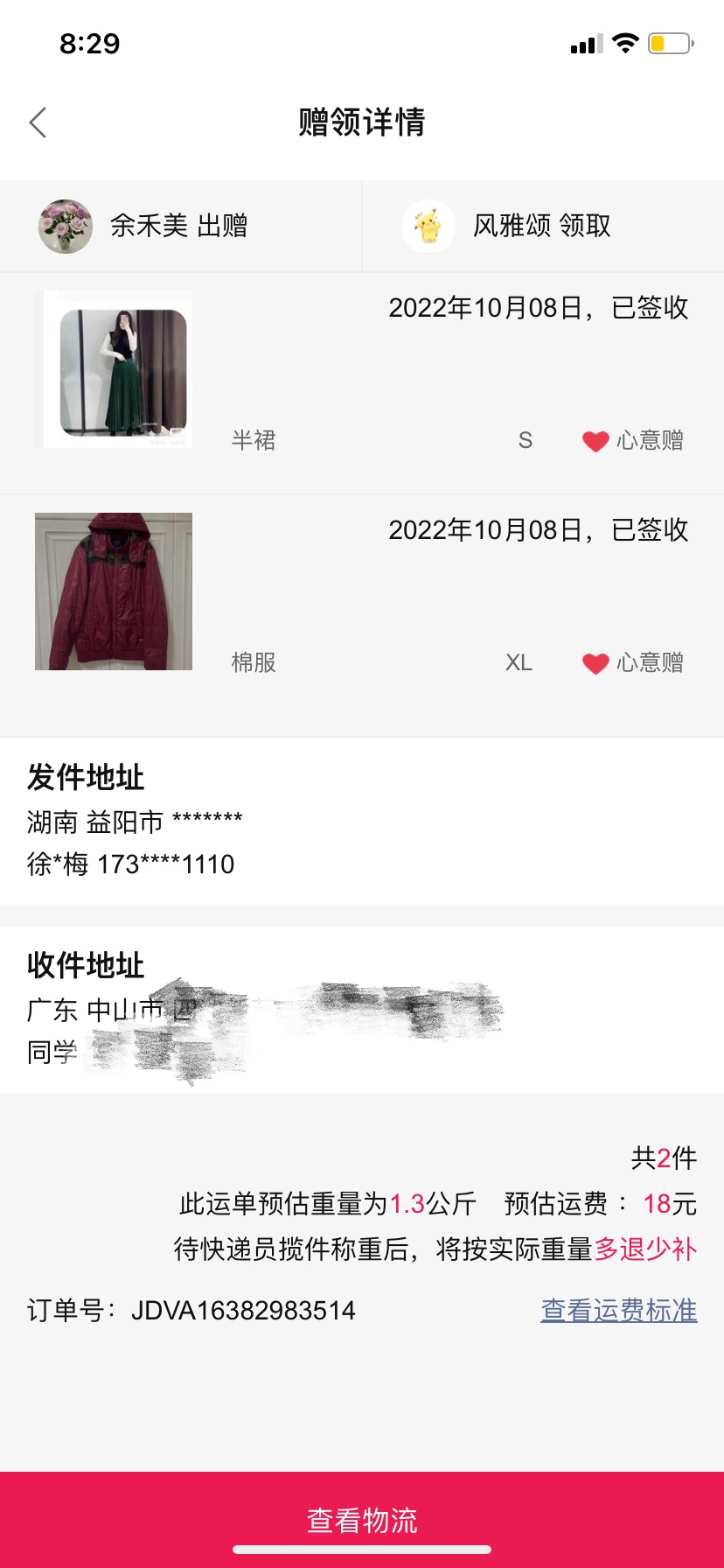Go back from 赠领详情 page
This screenshot has width=724, height=1568.
tap(38, 122)
